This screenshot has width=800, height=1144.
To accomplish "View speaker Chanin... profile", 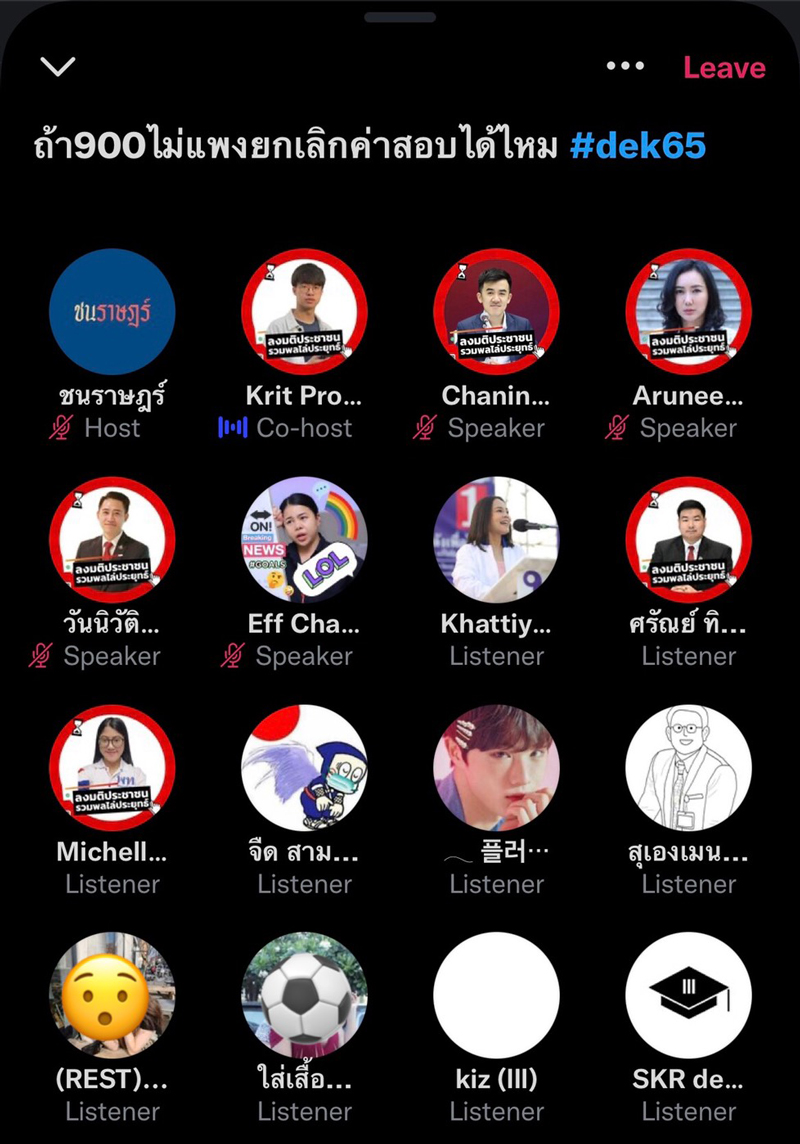I will [x=496, y=312].
